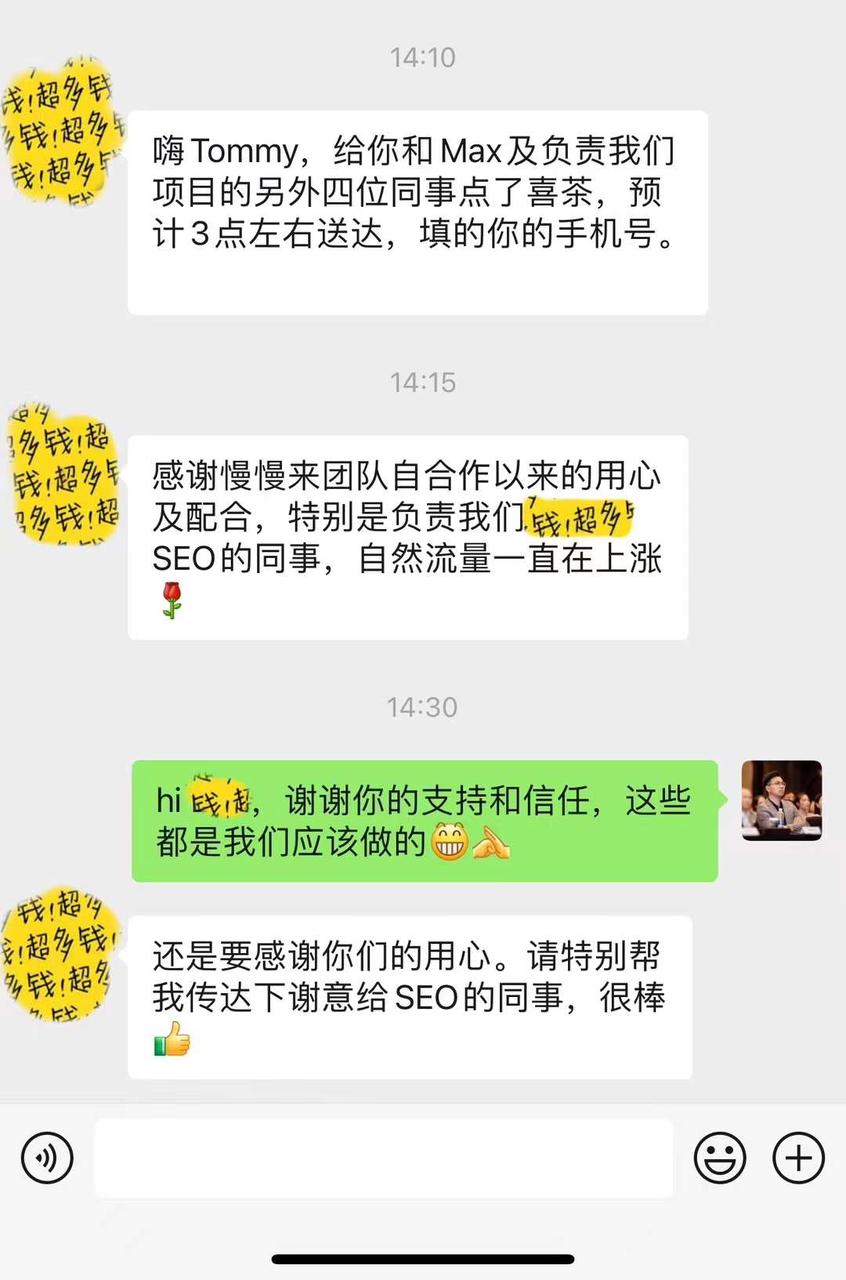Tap the voice message icon
Viewport: 846px width, 1280px height.
coord(46,1157)
